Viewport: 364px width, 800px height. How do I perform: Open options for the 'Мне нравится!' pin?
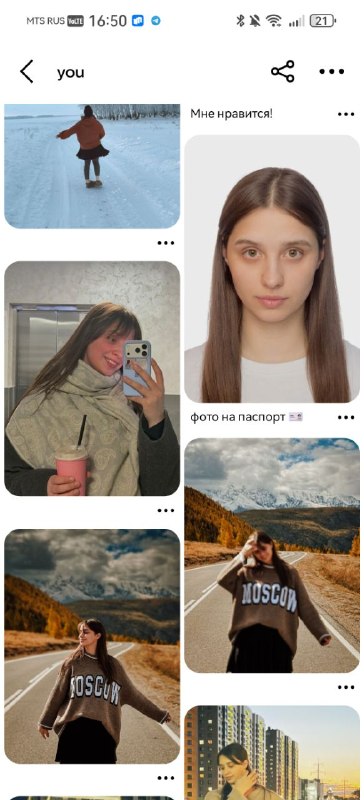click(x=346, y=114)
